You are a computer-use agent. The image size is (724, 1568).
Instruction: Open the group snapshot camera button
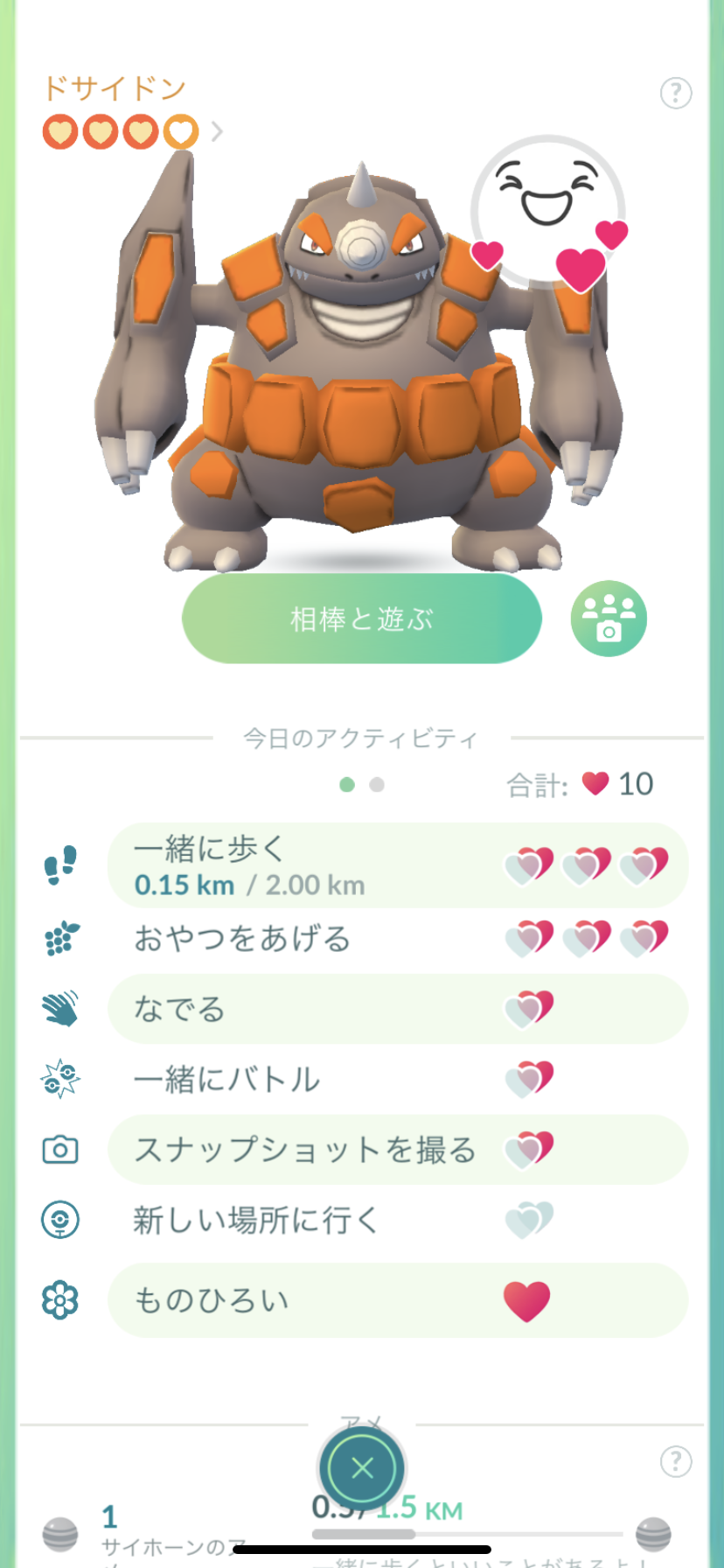point(609,619)
